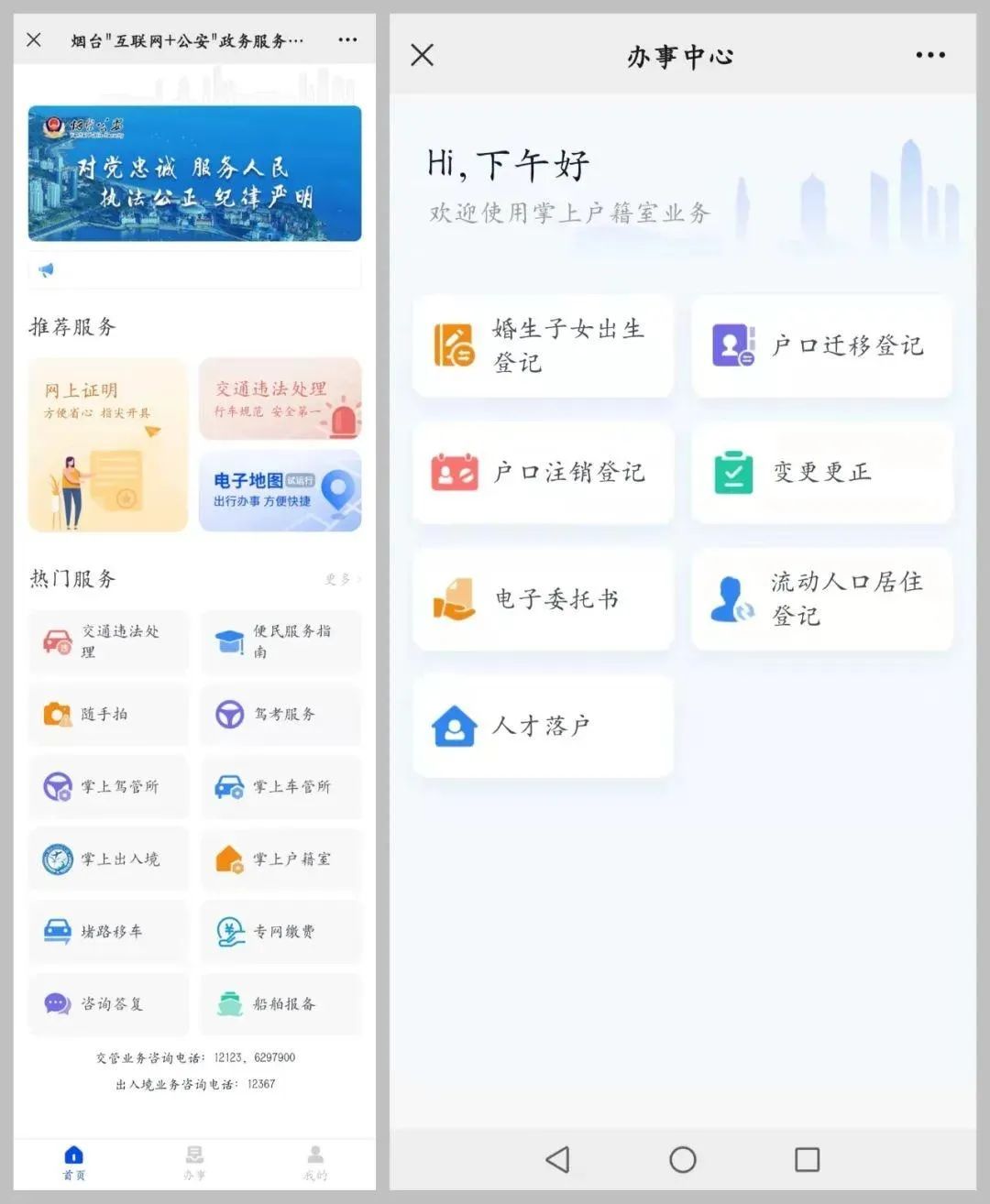This screenshot has height=1204, width=990.
Task: Launch the 掌上出入境 service
Action: (x=107, y=859)
